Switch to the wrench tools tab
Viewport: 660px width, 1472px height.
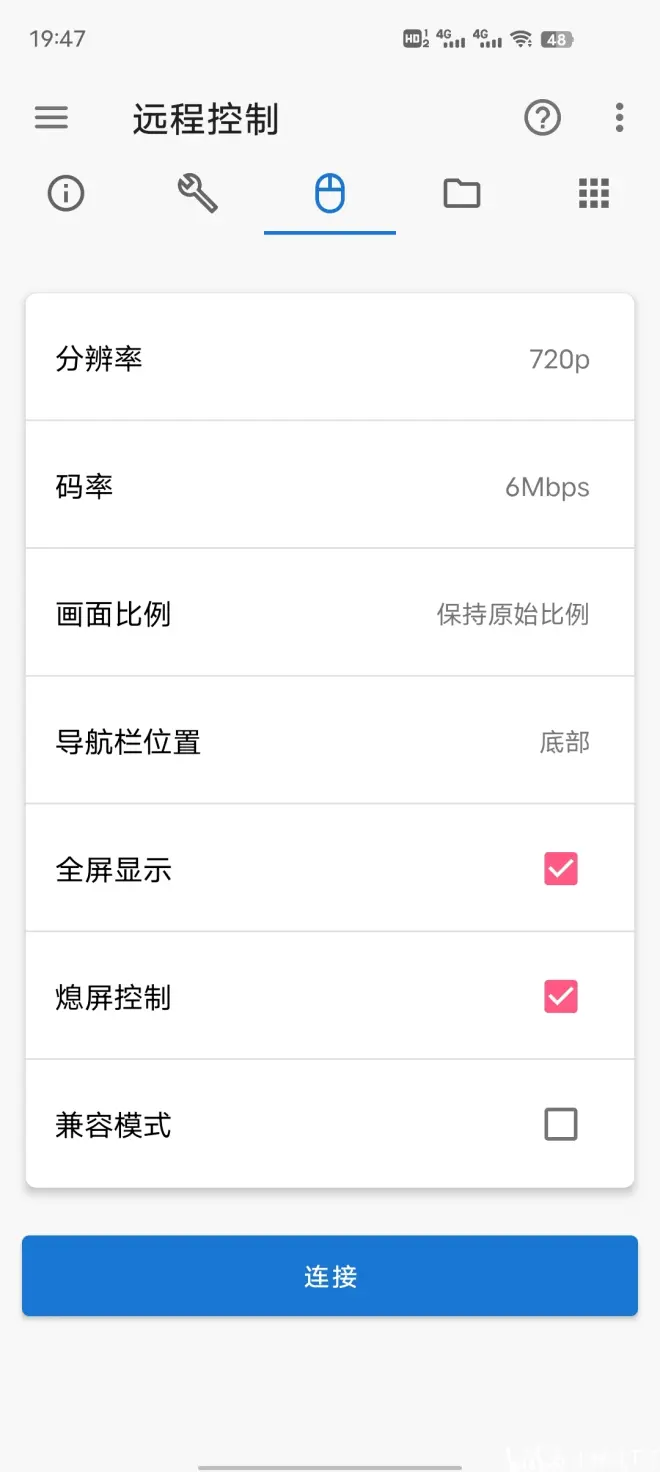click(x=198, y=193)
